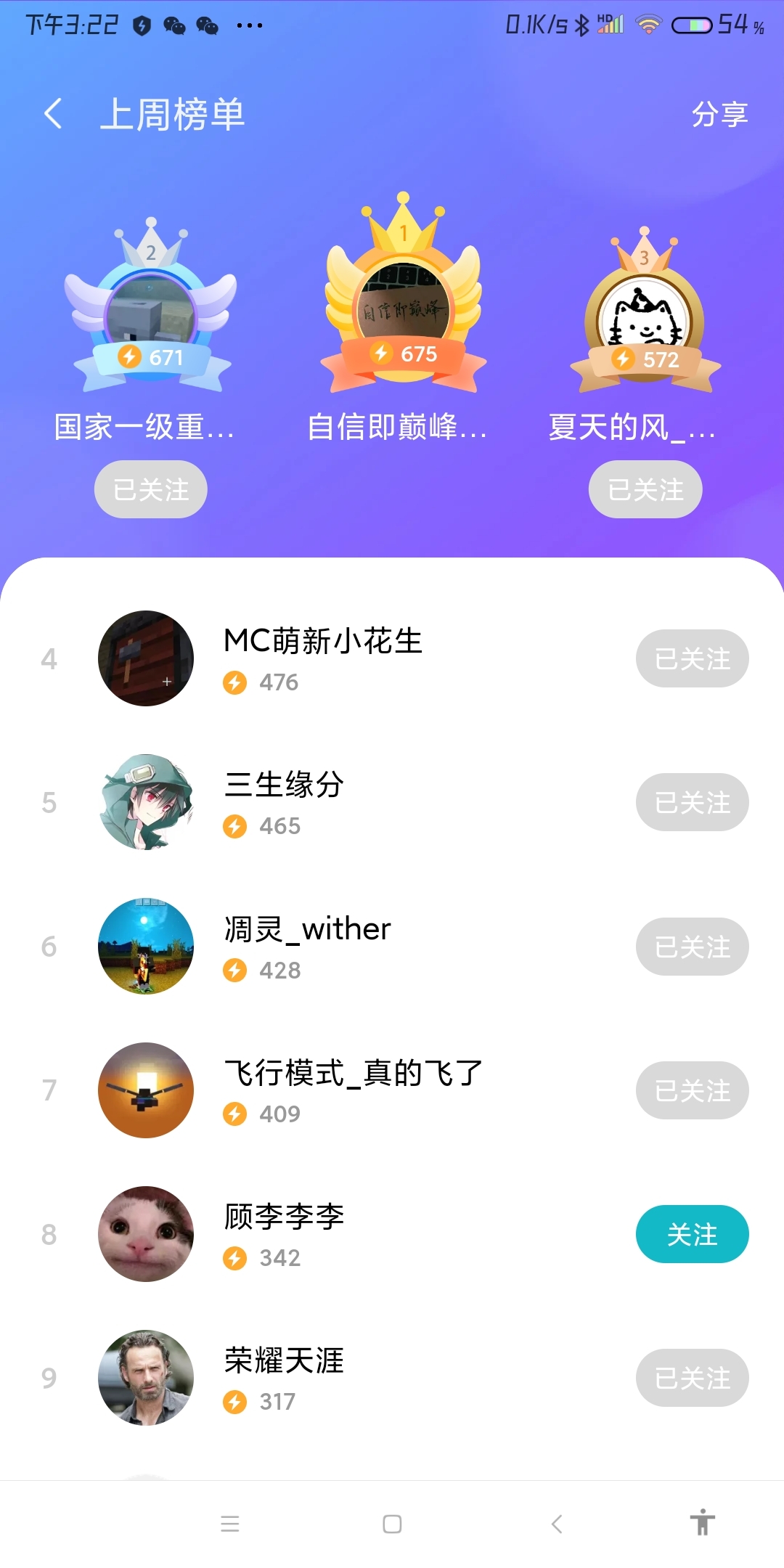Open 顾李李李 profile row
The width and height of the screenshot is (784, 1568).
click(x=392, y=1234)
